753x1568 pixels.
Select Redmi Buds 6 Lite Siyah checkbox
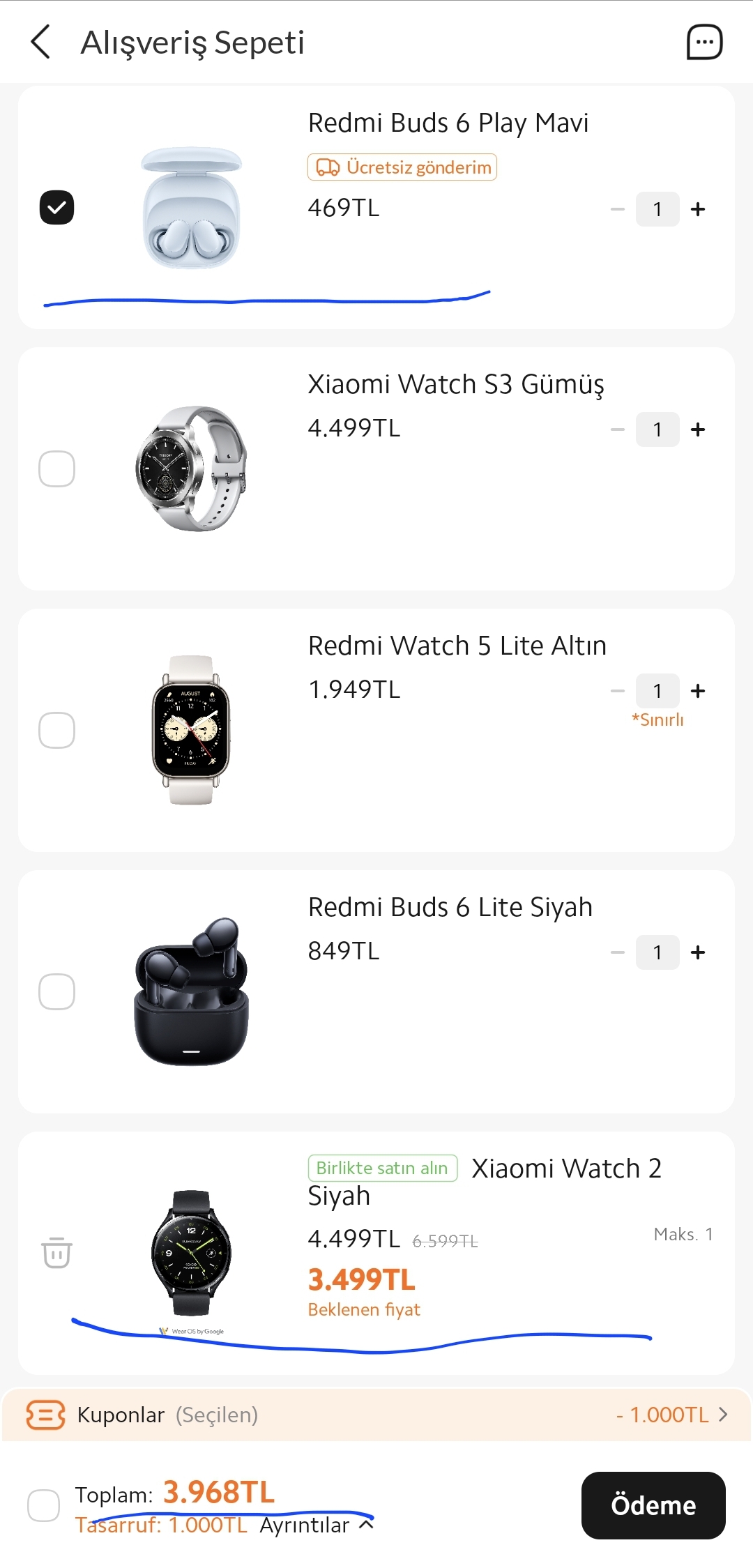[56, 991]
